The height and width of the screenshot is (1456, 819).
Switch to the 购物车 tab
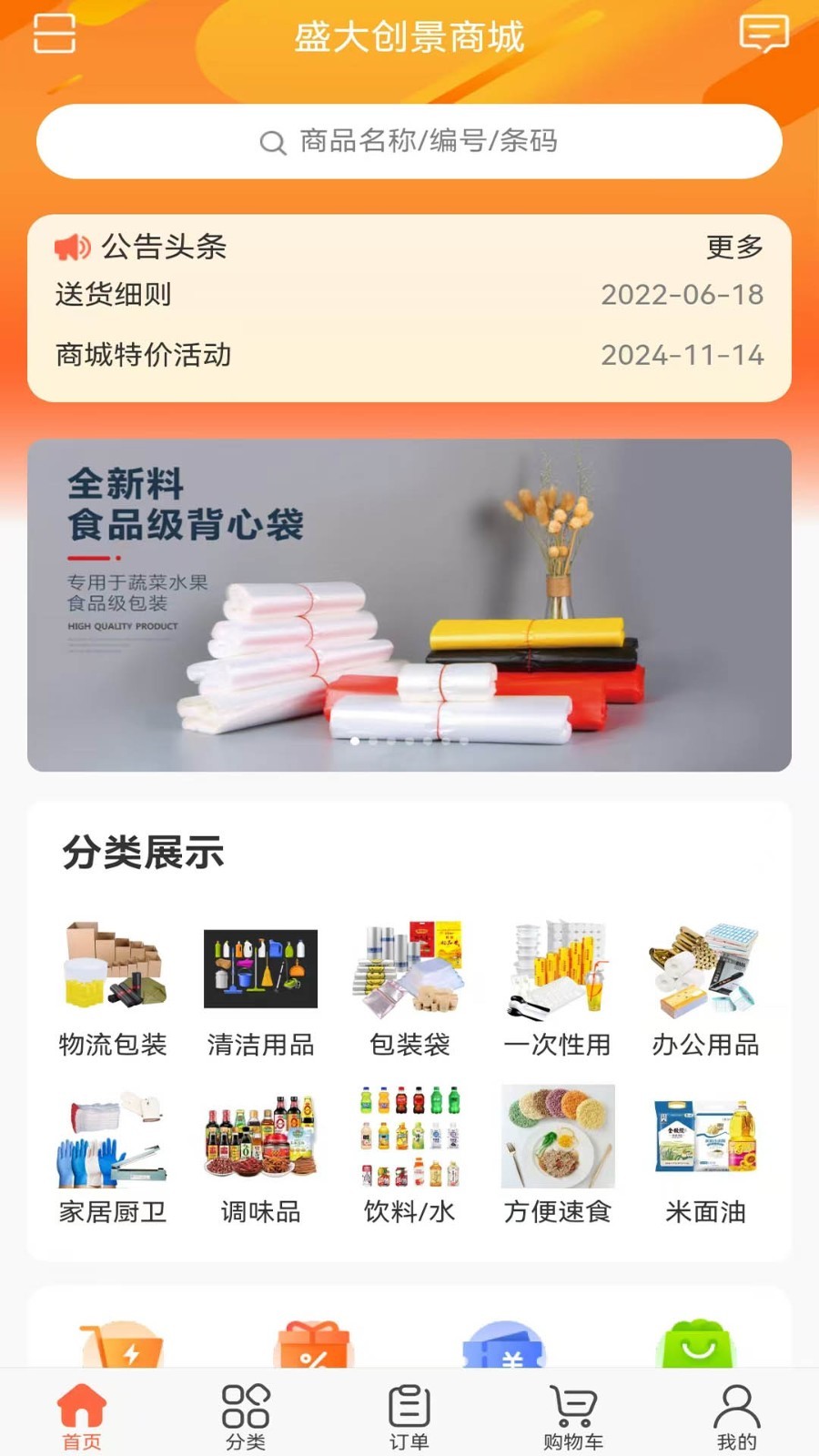[573, 1417]
